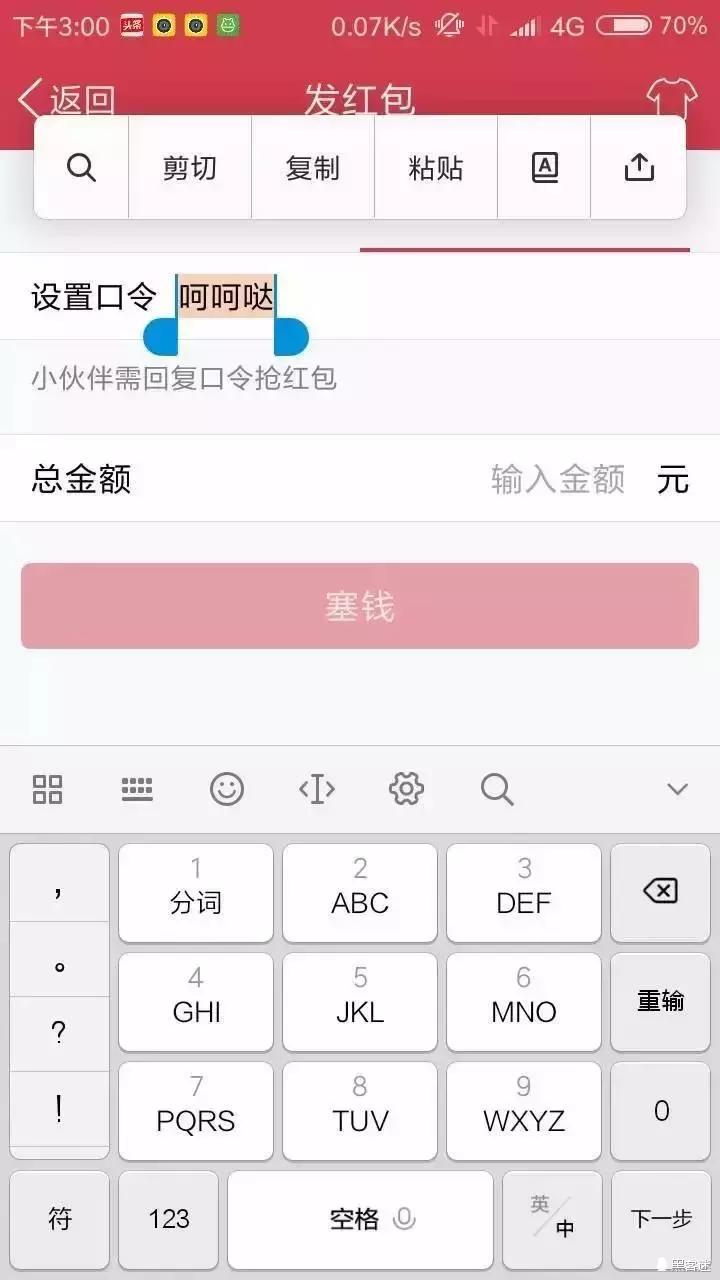Collapse the keyboard using the chevron
Screen dimensions: 720x1280
[x=676, y=789]
